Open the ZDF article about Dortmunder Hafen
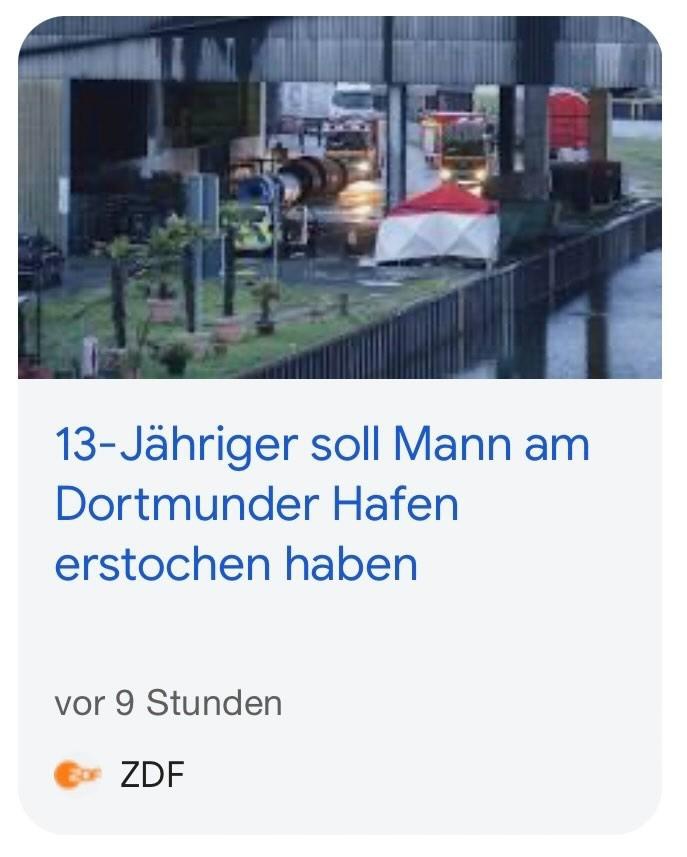Viewport: 687px width, 857px height. pos(321,505)
